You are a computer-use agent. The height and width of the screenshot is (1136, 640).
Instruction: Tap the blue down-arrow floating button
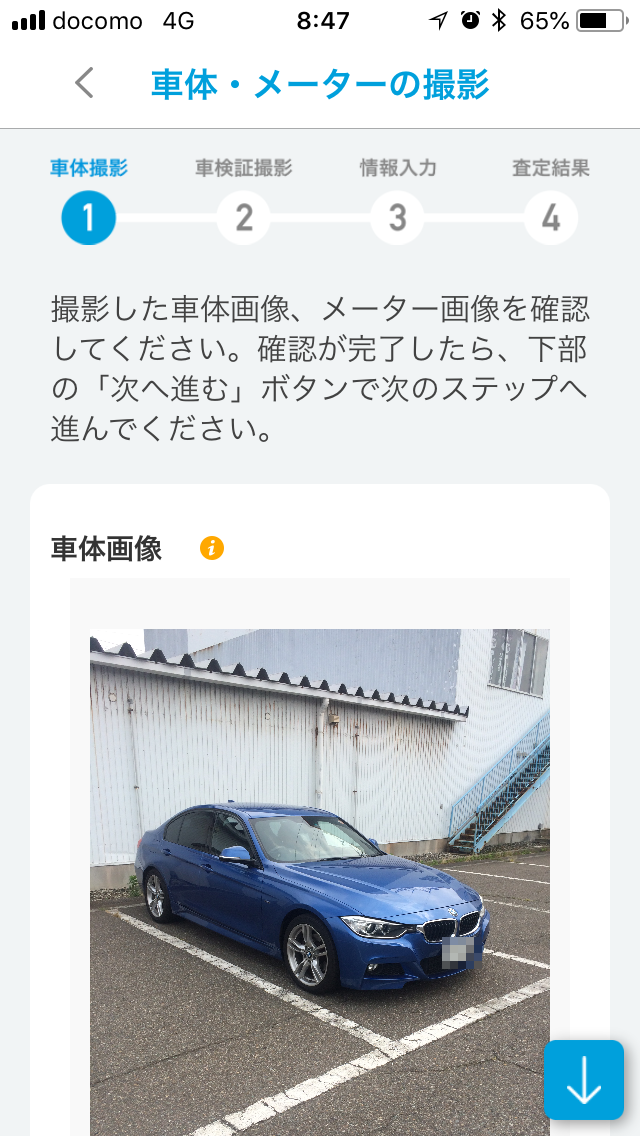point(583,1079)
